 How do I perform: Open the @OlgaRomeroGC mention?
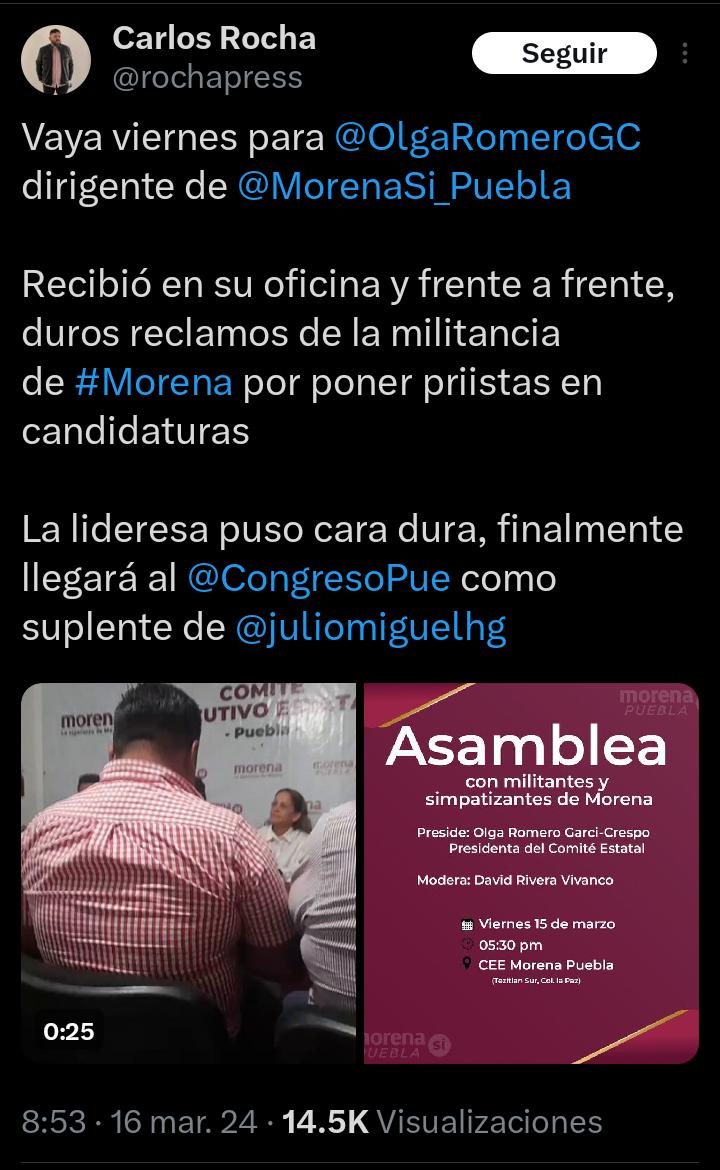[x=487, y=138]
